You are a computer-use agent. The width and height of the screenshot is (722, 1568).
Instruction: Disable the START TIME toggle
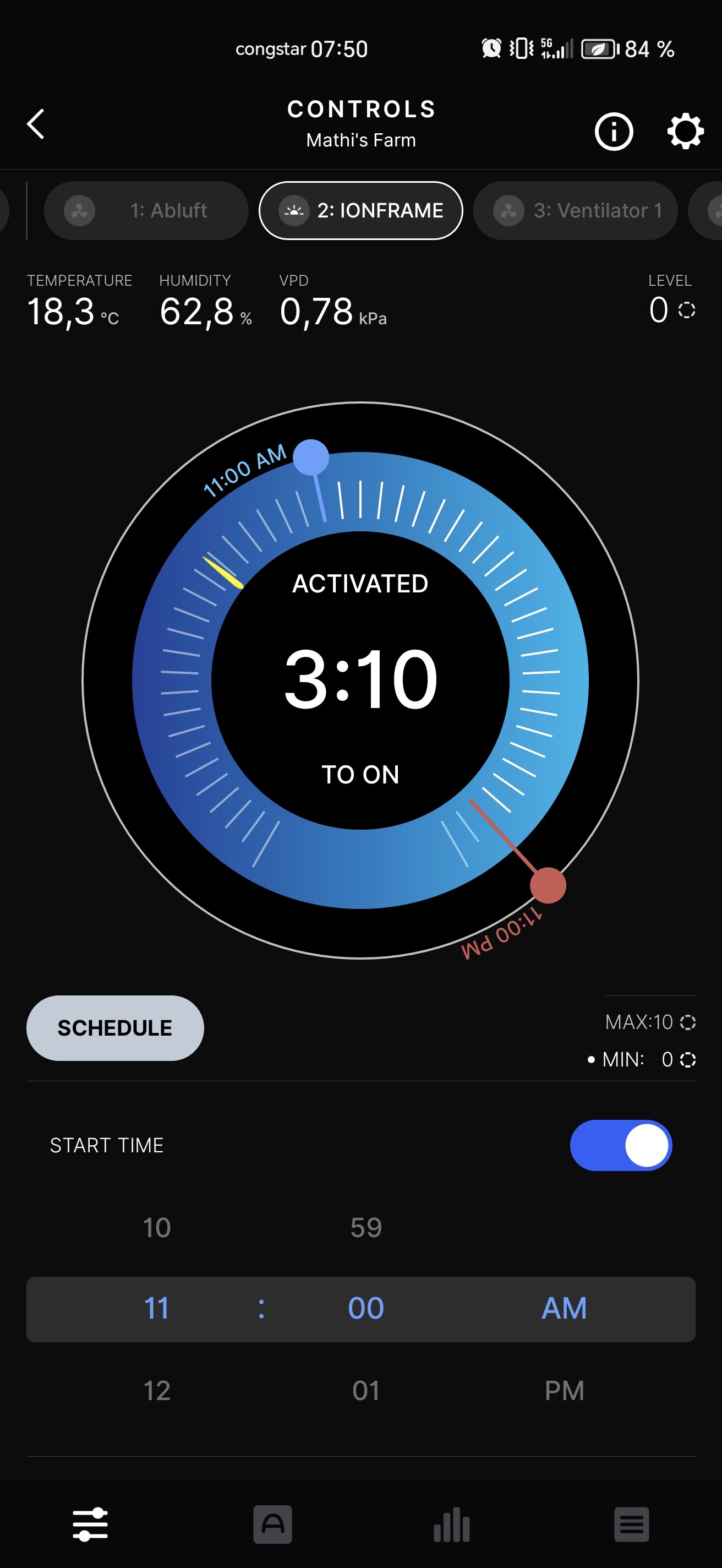tap(620, 1145)
